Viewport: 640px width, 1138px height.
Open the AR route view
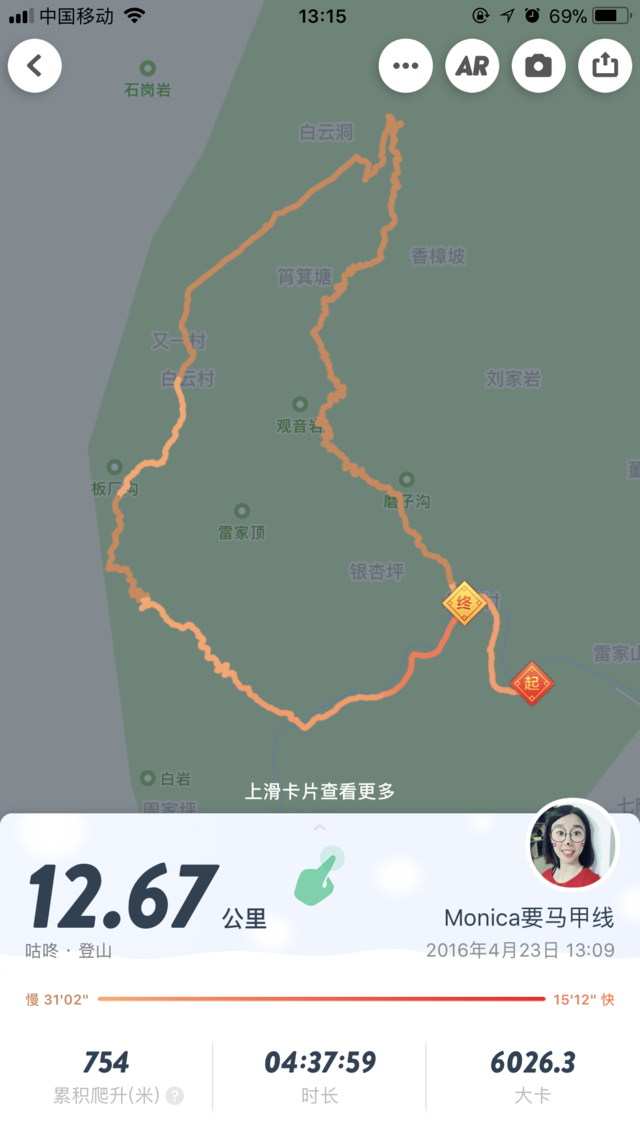click(472, 66)
